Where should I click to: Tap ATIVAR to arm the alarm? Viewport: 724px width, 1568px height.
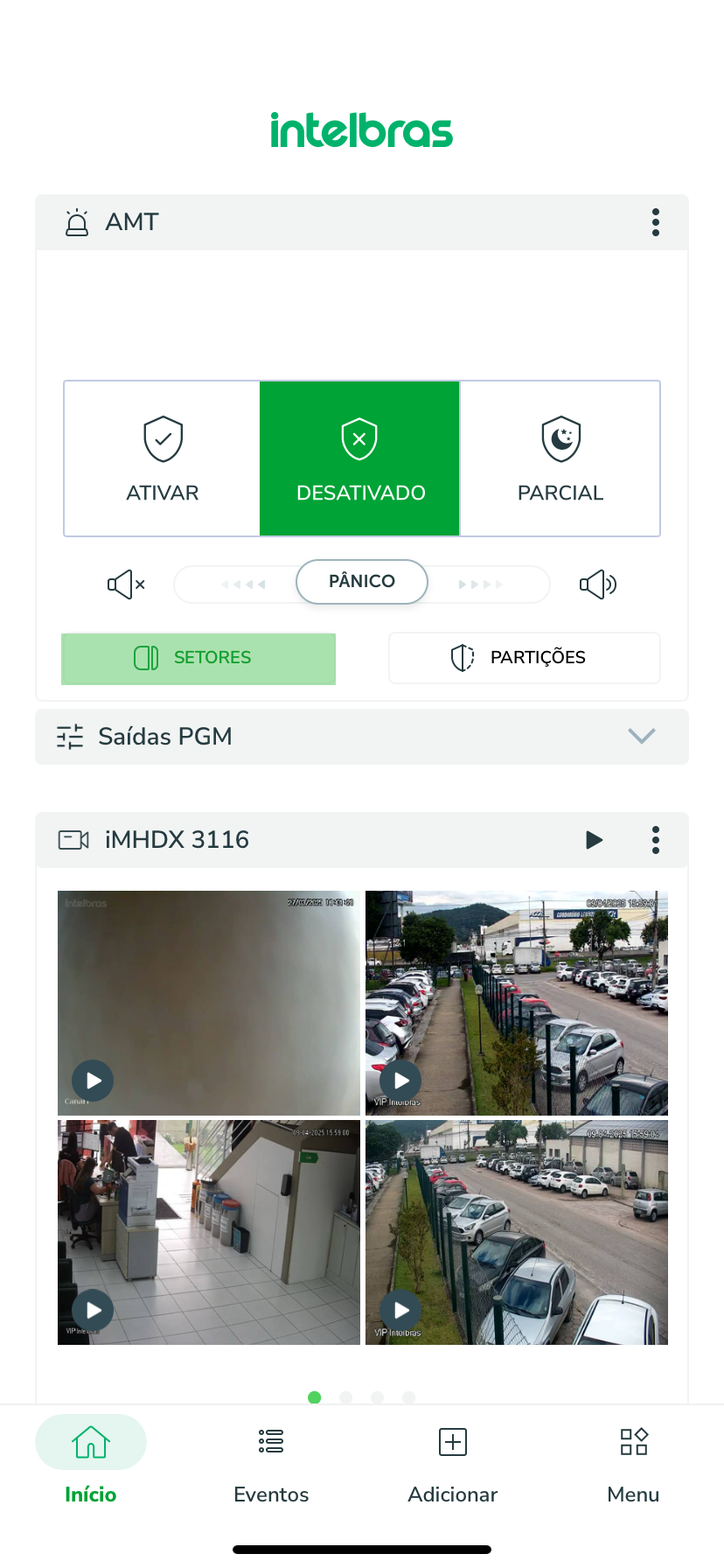click(x=163, y=458)
